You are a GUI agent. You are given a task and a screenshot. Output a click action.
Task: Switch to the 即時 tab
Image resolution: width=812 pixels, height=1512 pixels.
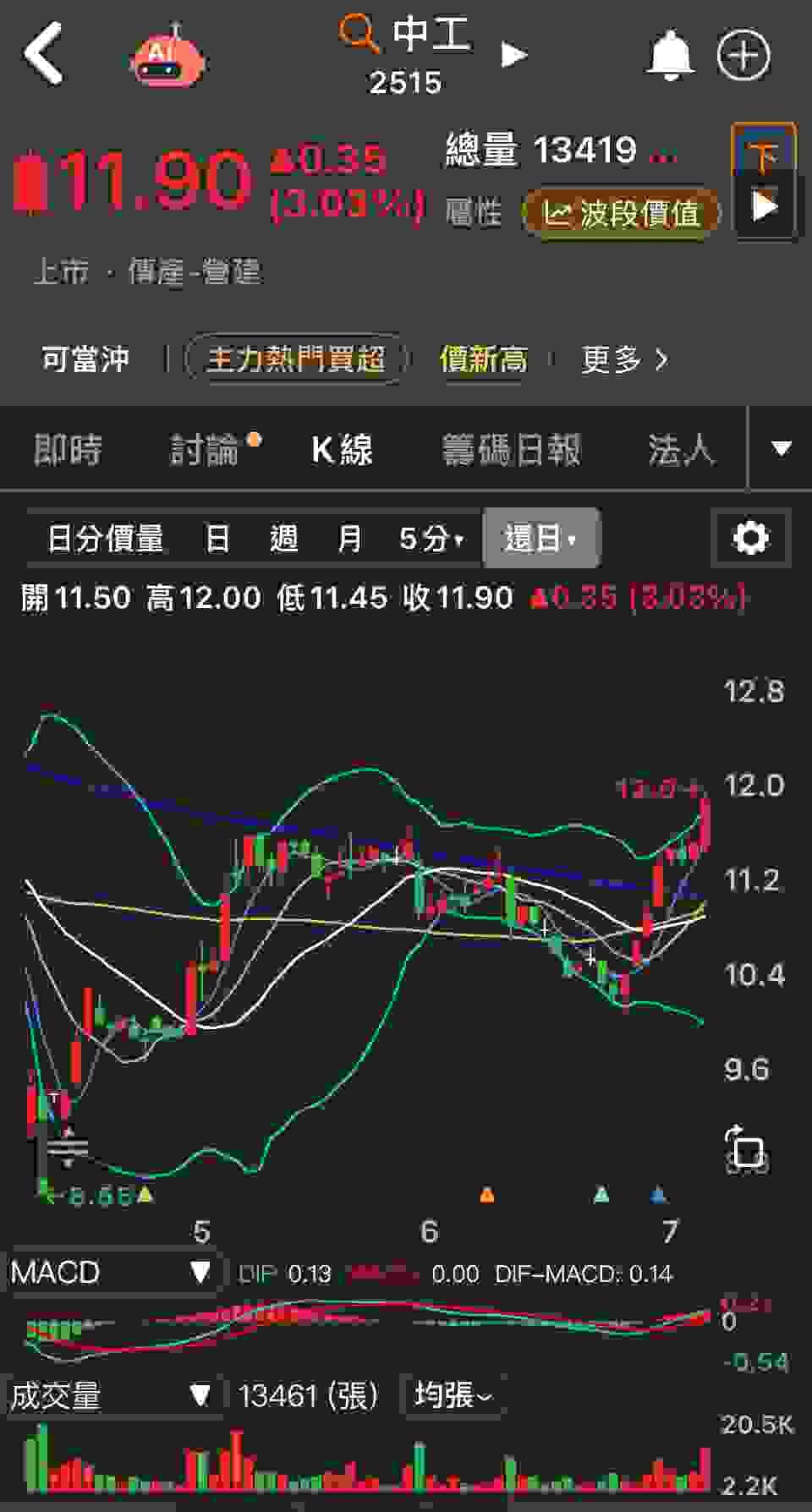pos(68,449)
